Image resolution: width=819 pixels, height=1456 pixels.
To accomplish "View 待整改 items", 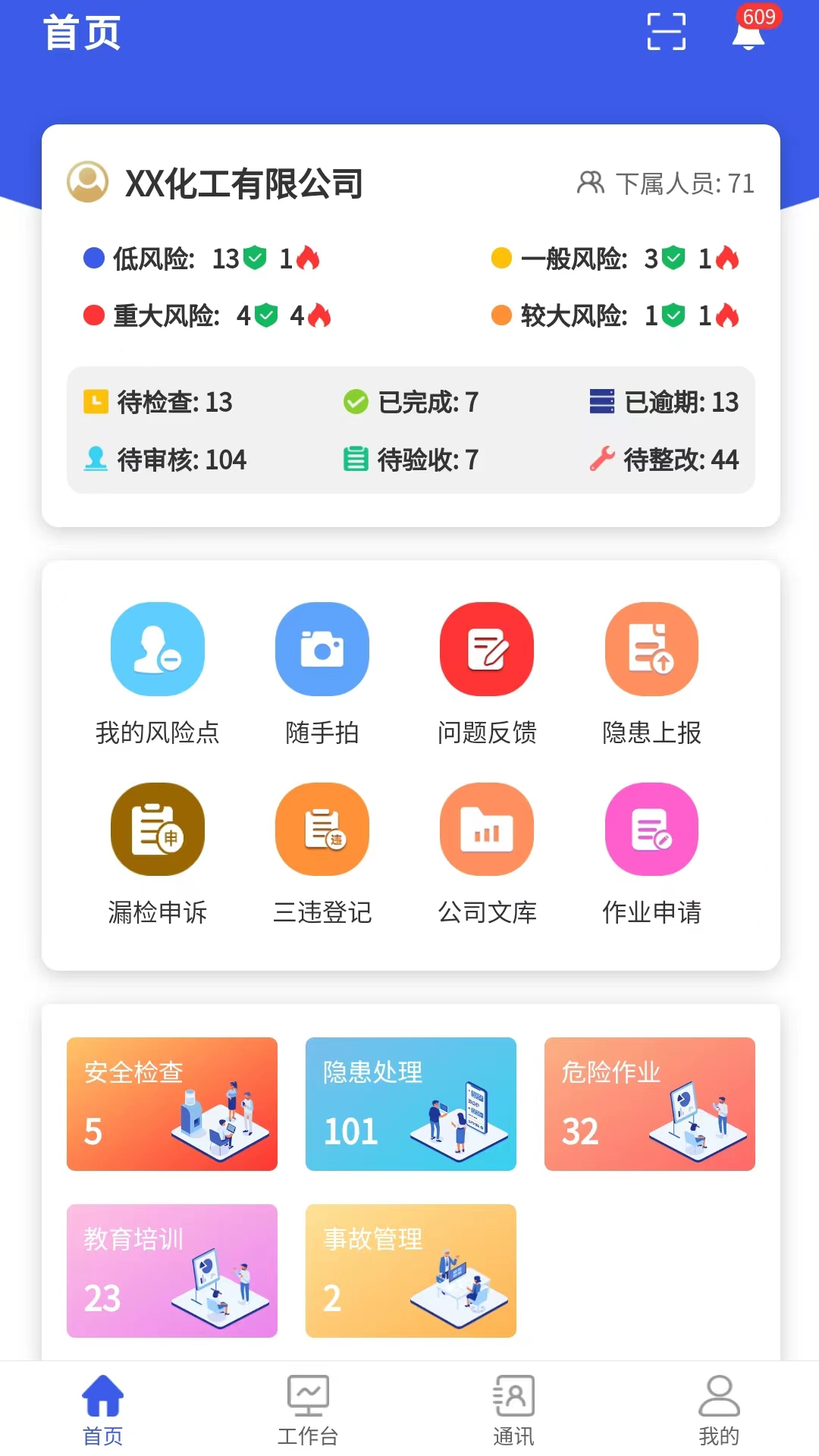I will coord(664,460).
